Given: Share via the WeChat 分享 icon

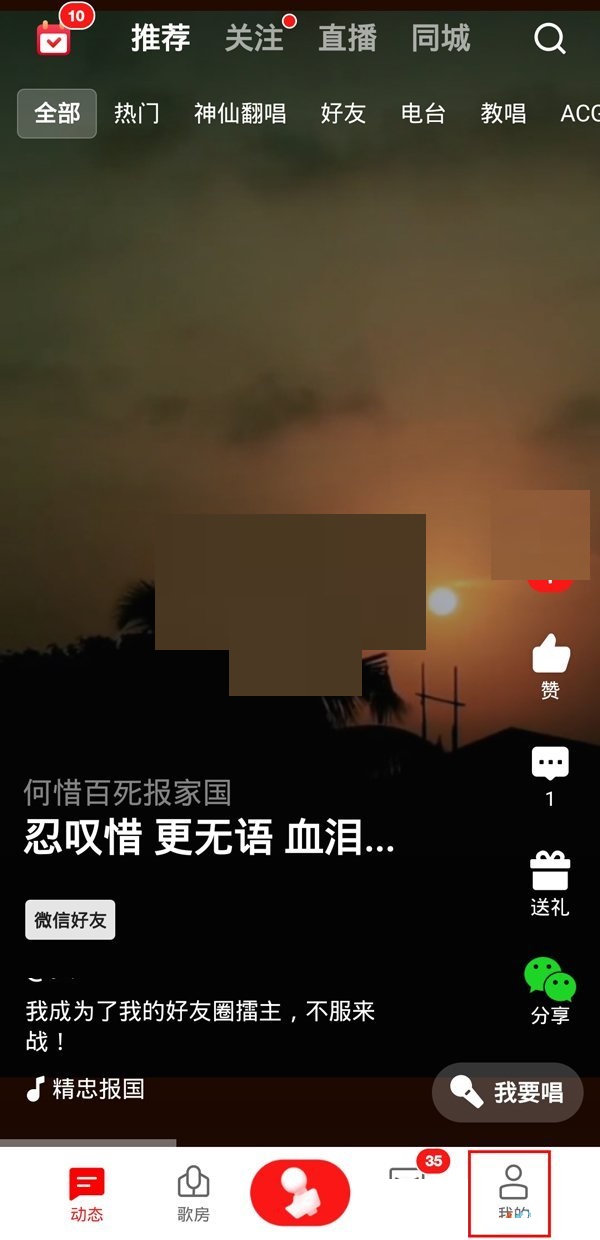Looking at the screenshot, I should click(550, 988).
